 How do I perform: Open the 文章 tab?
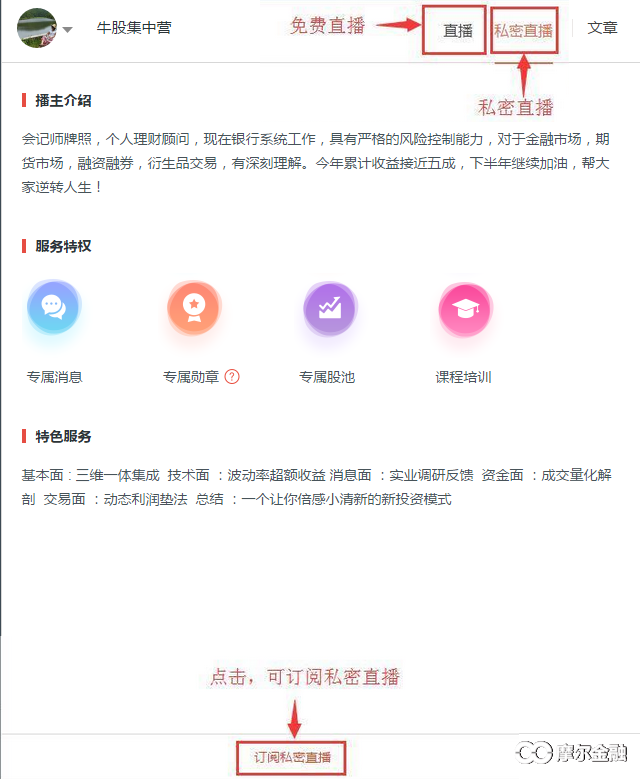click(602, 28)
